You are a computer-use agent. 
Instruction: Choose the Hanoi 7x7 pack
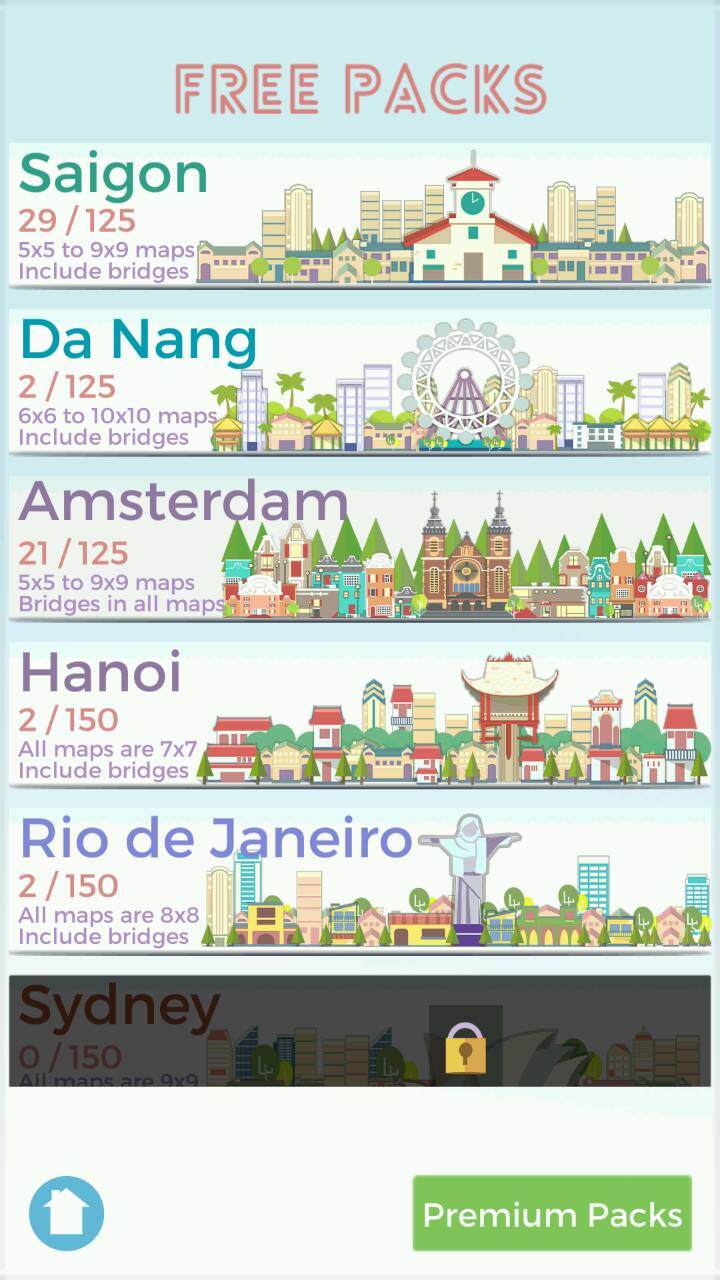tap(360, 715)
